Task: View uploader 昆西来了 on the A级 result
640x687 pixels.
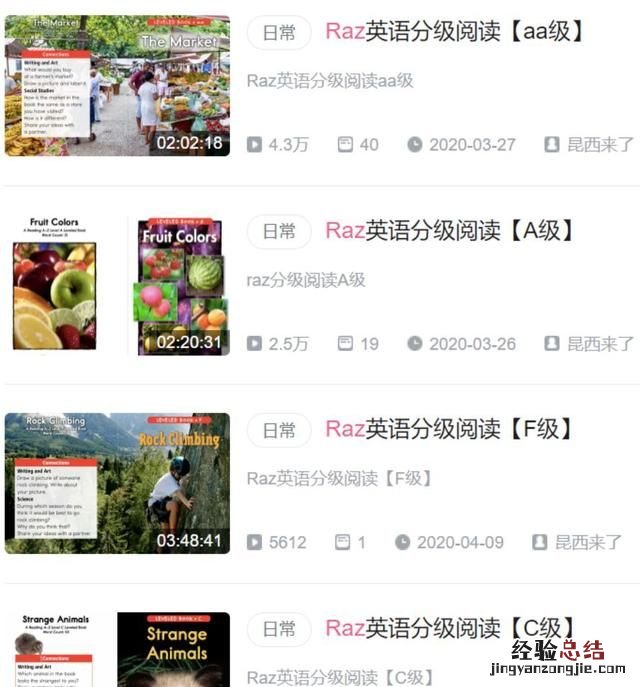Action: pos(599,343)
